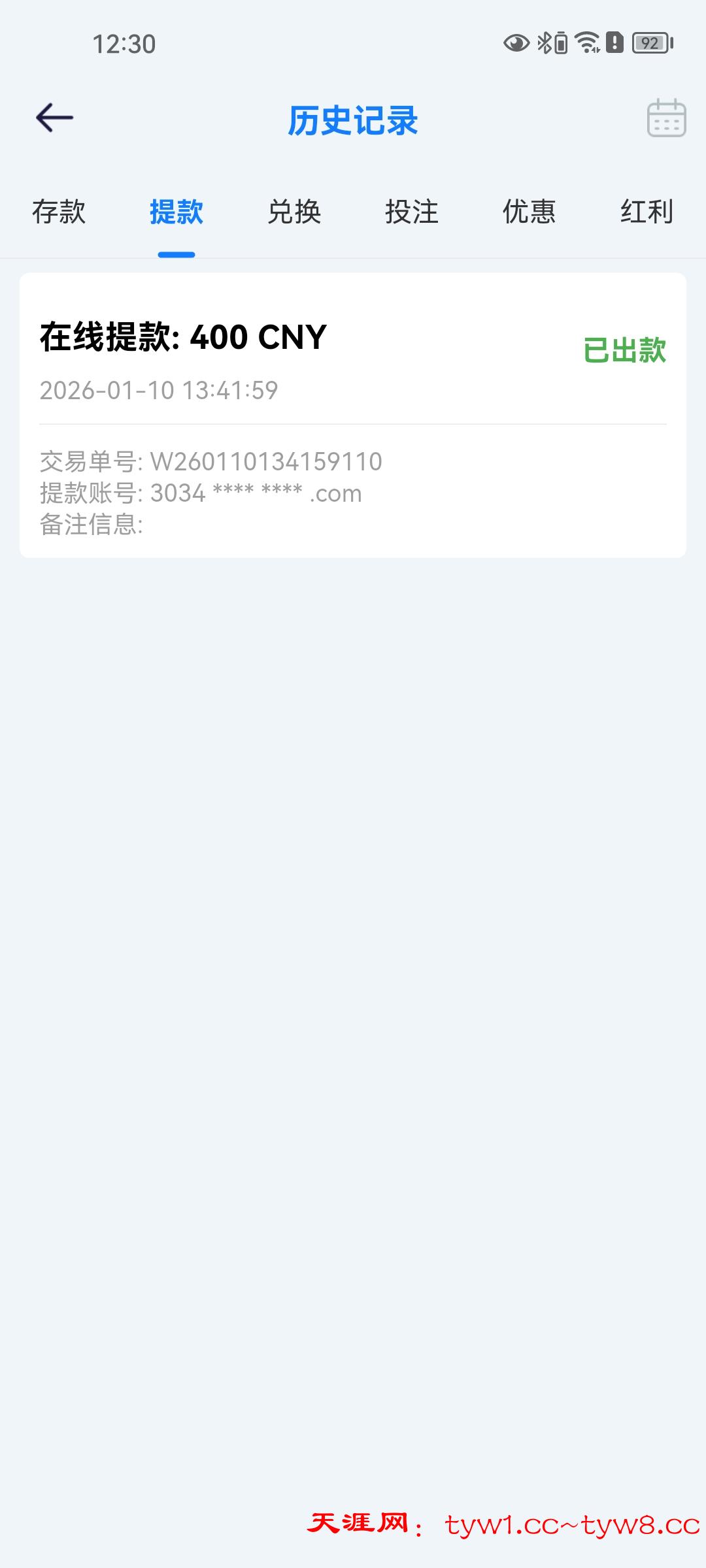This screenshot has height=1568, width=706.
Task: Select the transaction number W260110134159110
Action: (x=211, y=461)
